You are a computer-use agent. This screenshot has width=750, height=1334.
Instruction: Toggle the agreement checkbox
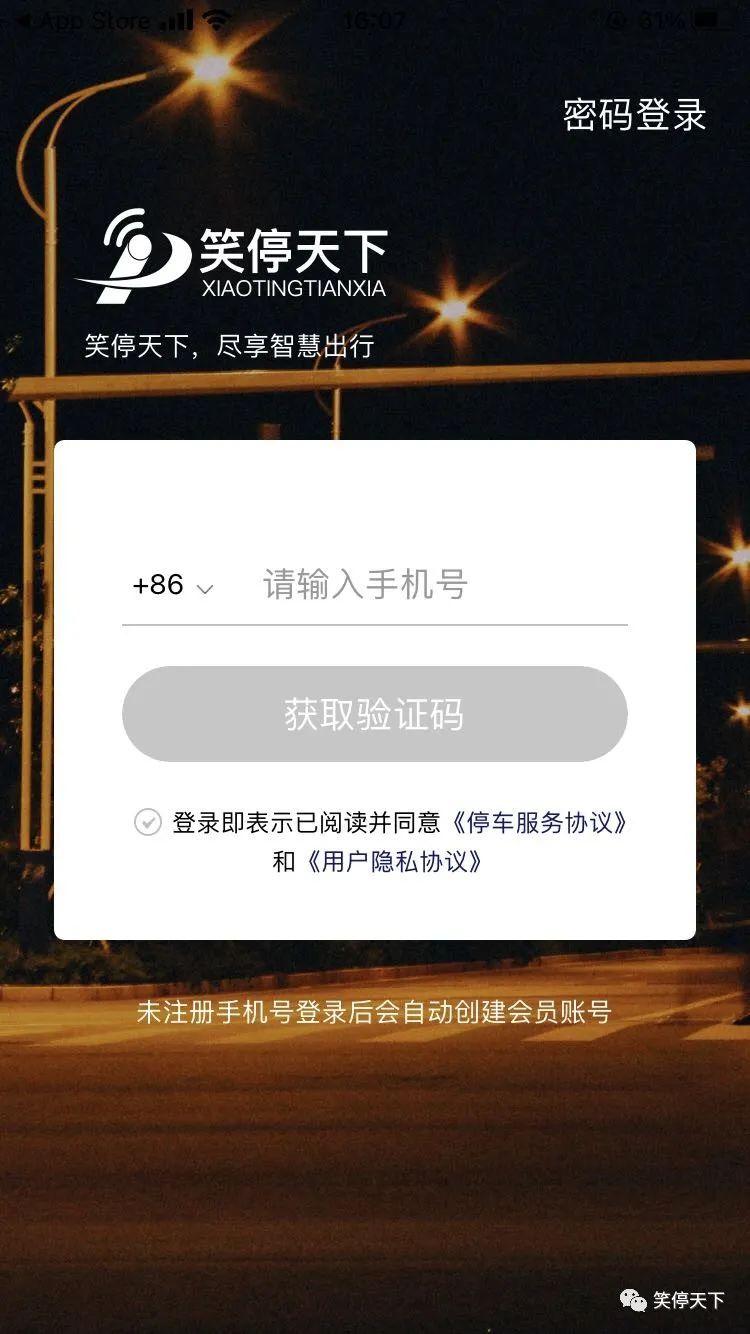click(148, 822)
